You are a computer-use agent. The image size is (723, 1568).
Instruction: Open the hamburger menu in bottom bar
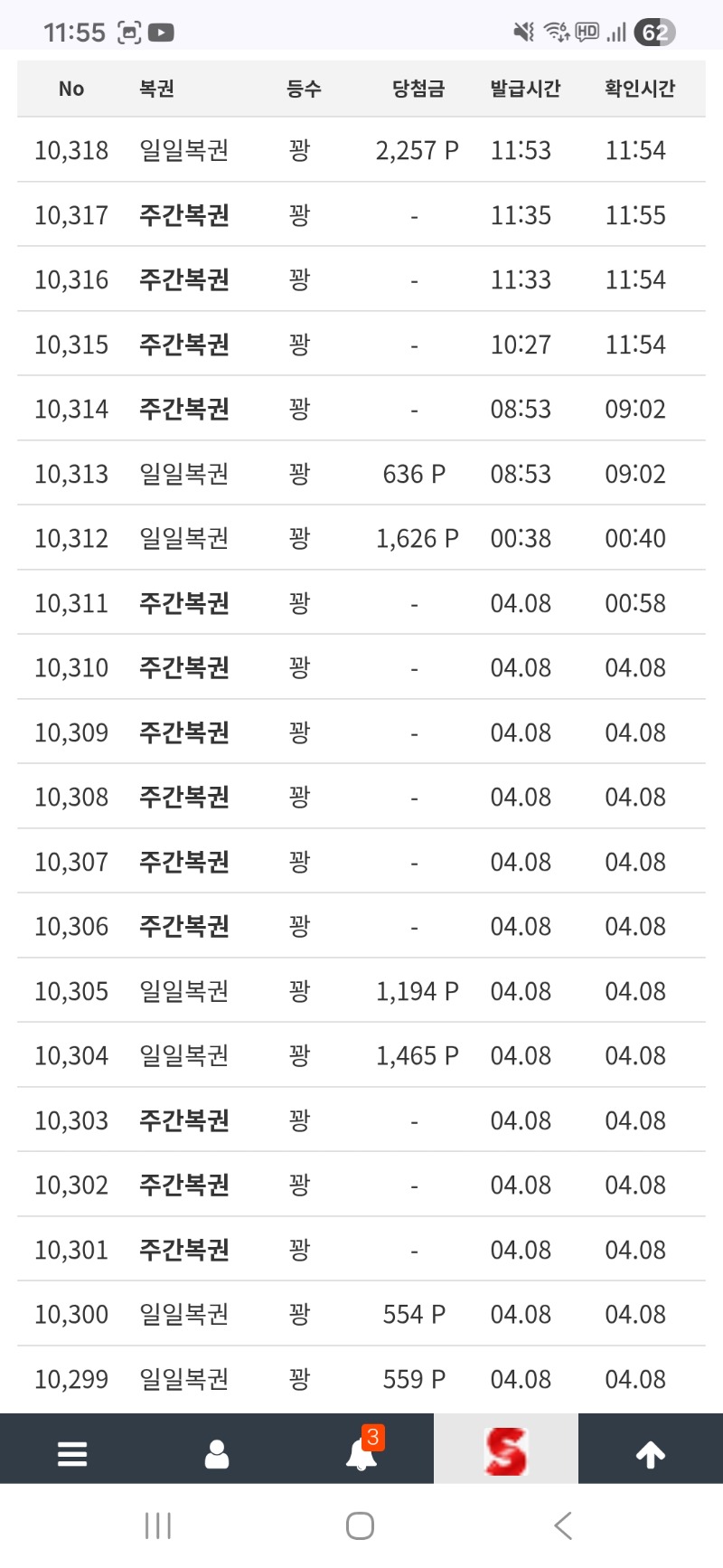click(71, 1447)
